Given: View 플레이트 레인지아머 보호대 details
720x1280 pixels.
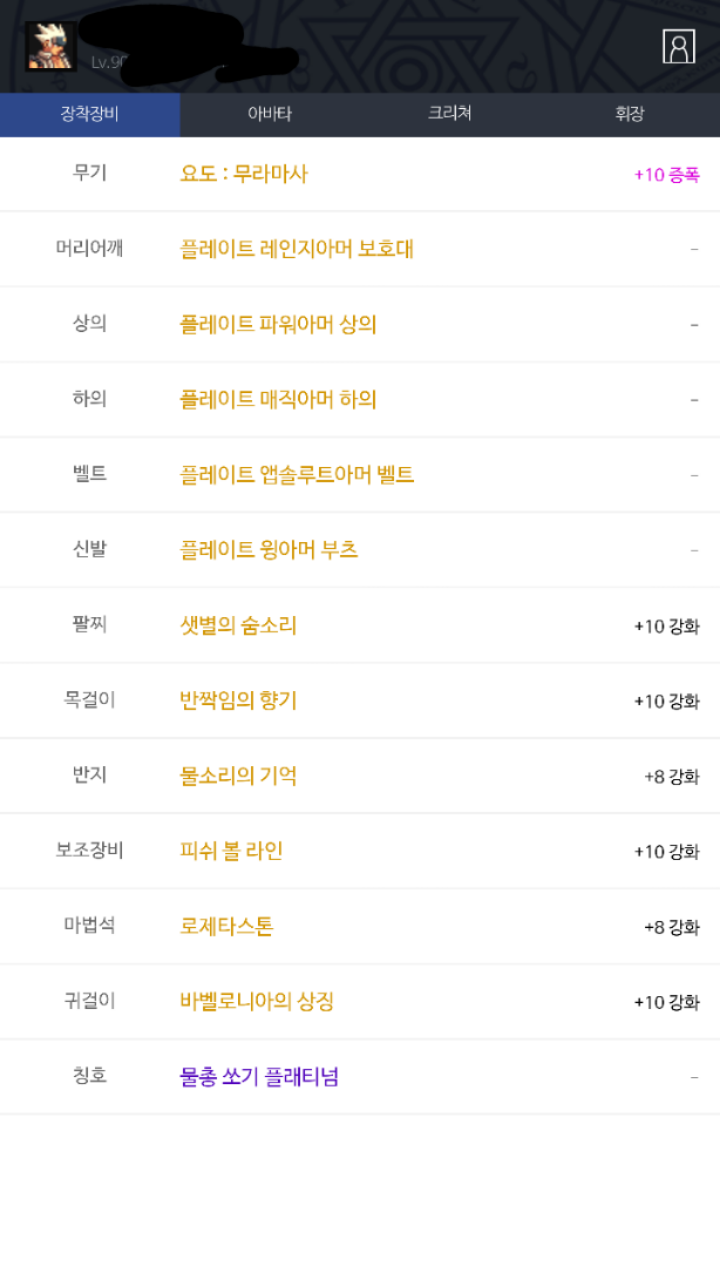Looking at the screenshot, I should (x=297, y=249).
